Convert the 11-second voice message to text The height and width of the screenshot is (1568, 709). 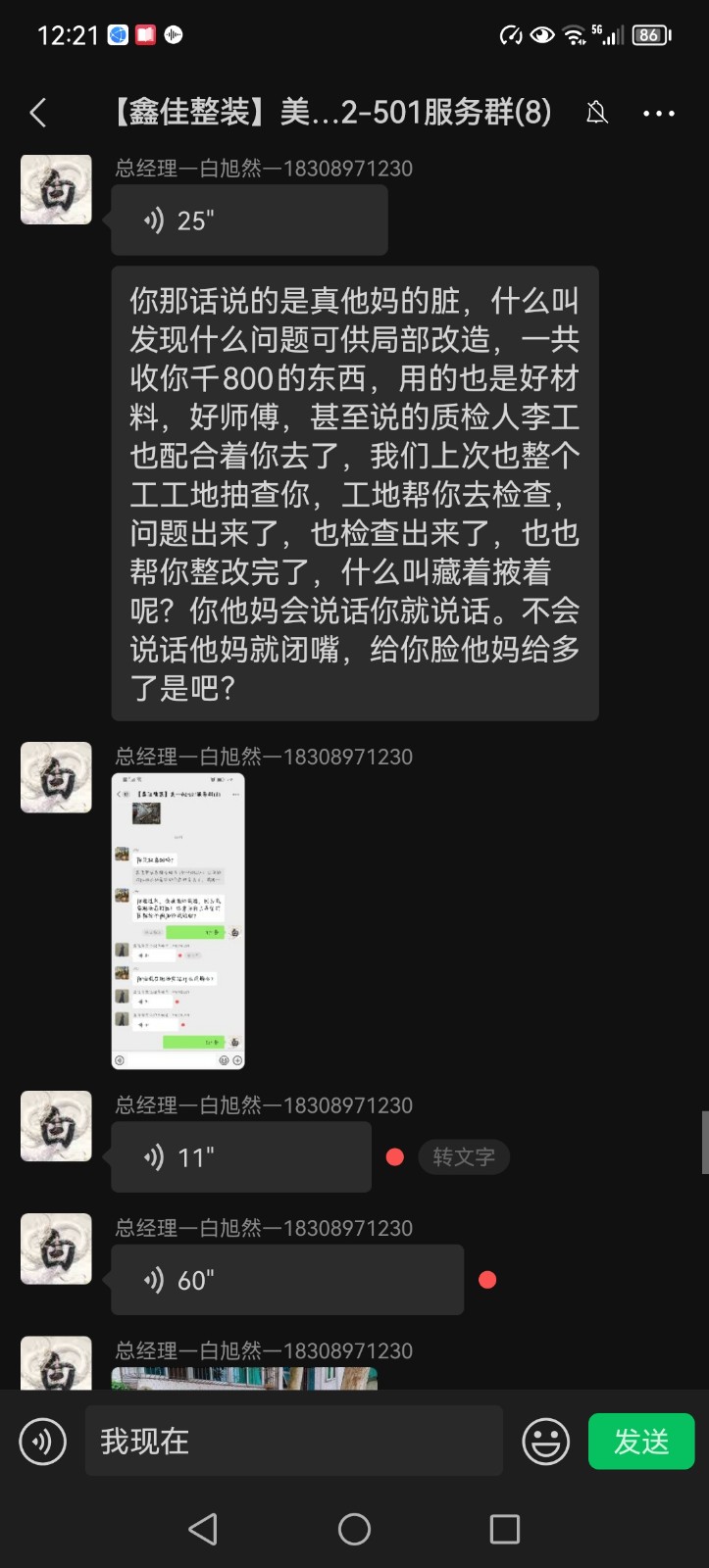[x=464, y=1157]
